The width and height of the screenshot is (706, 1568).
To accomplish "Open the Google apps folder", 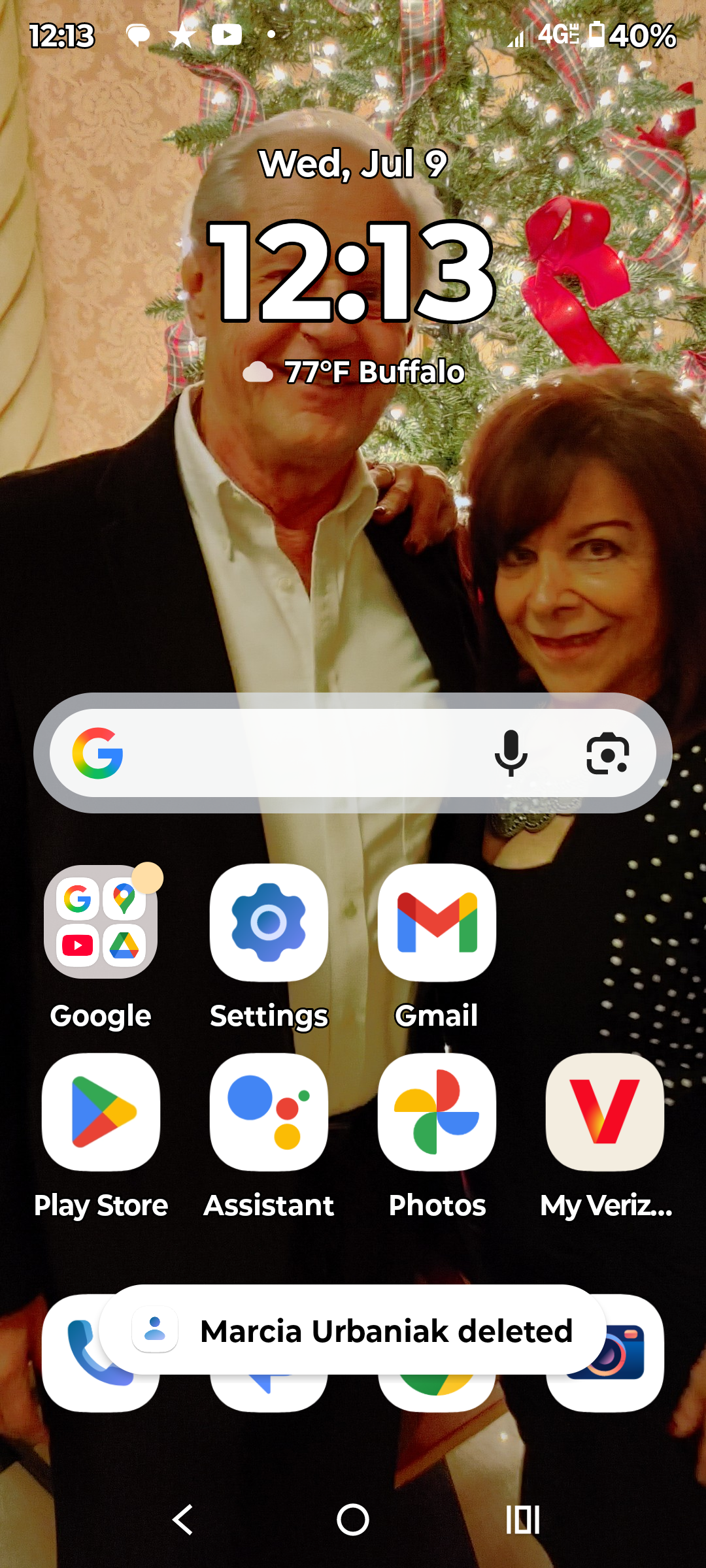I will coord(101,922).
